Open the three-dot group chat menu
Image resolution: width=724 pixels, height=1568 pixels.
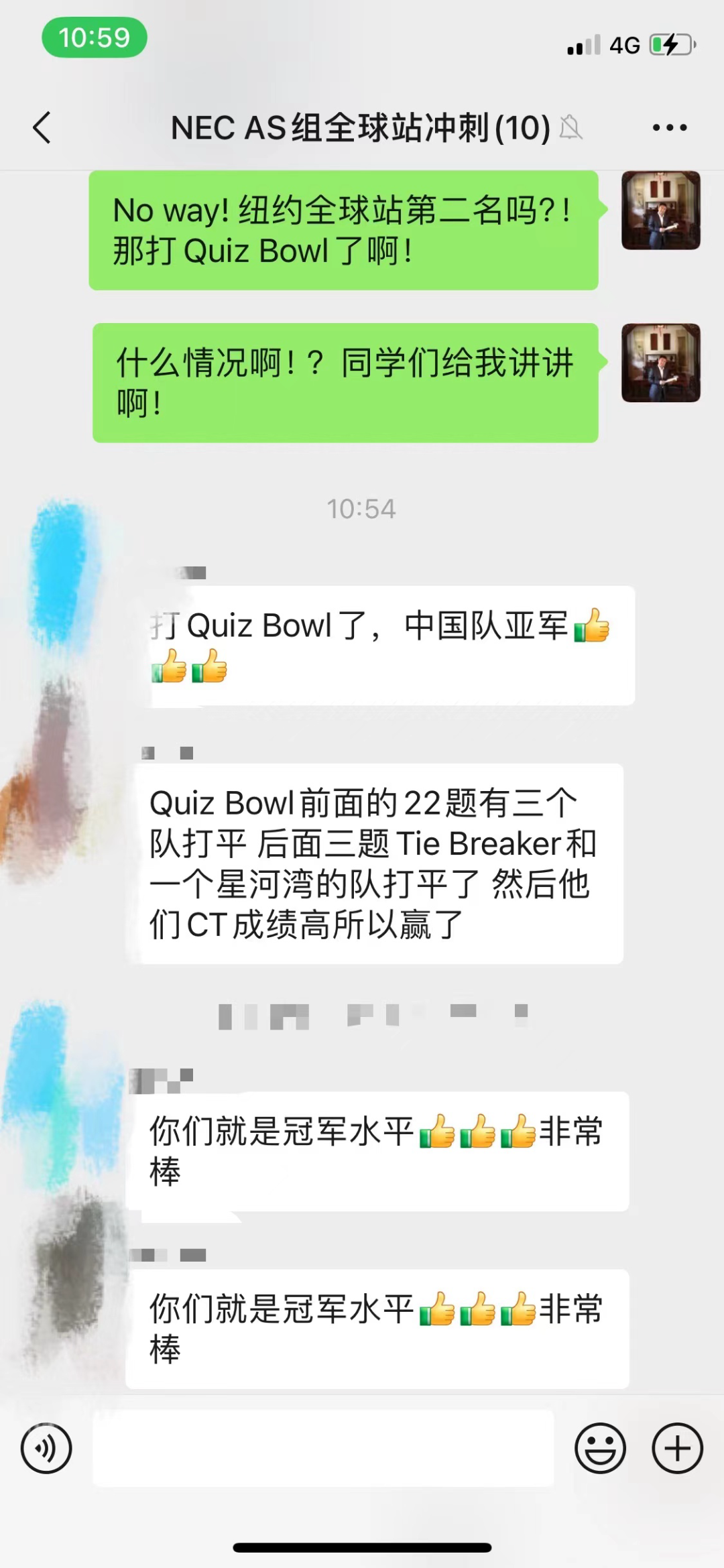(x=670, y=127)
